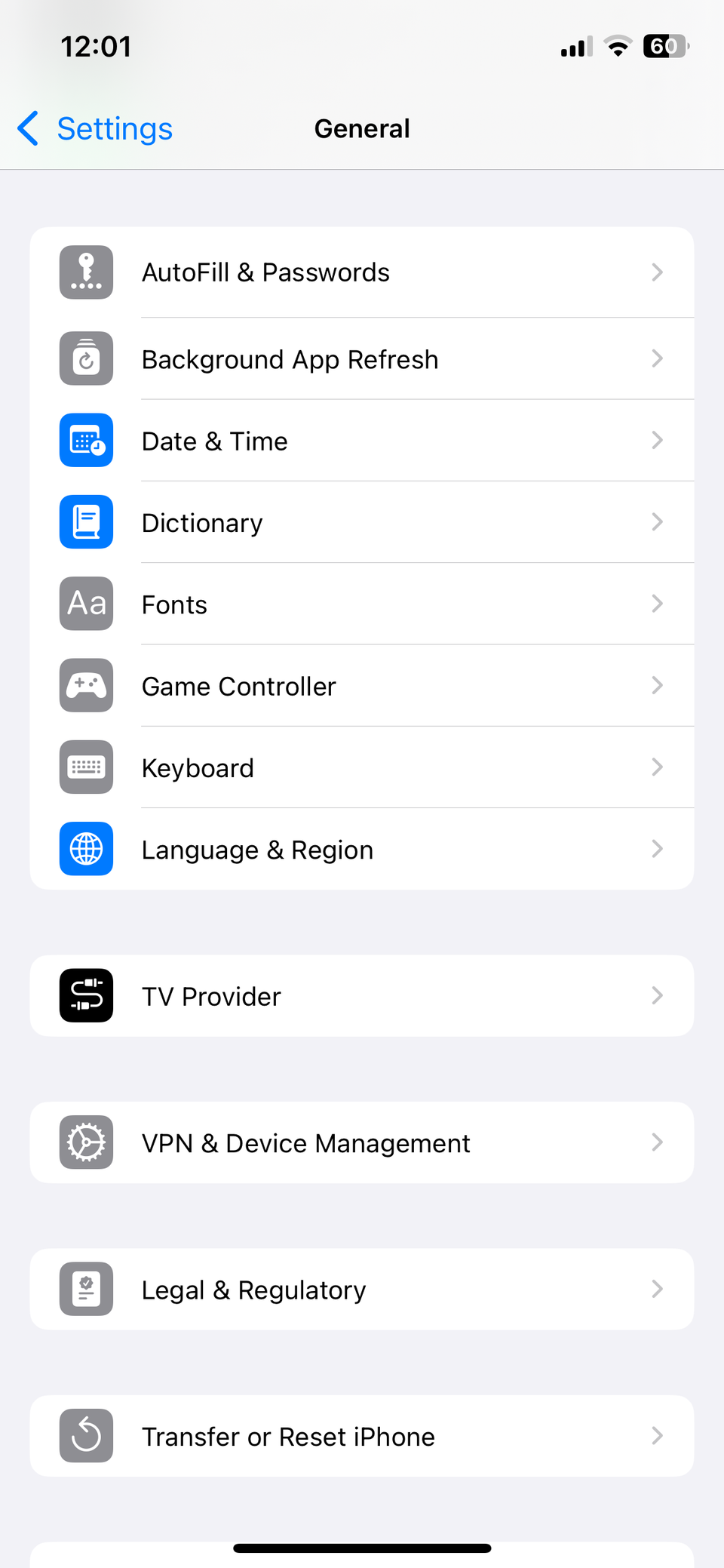
Task: Click the blue Dictionary book icon
Action: point(85,521)
